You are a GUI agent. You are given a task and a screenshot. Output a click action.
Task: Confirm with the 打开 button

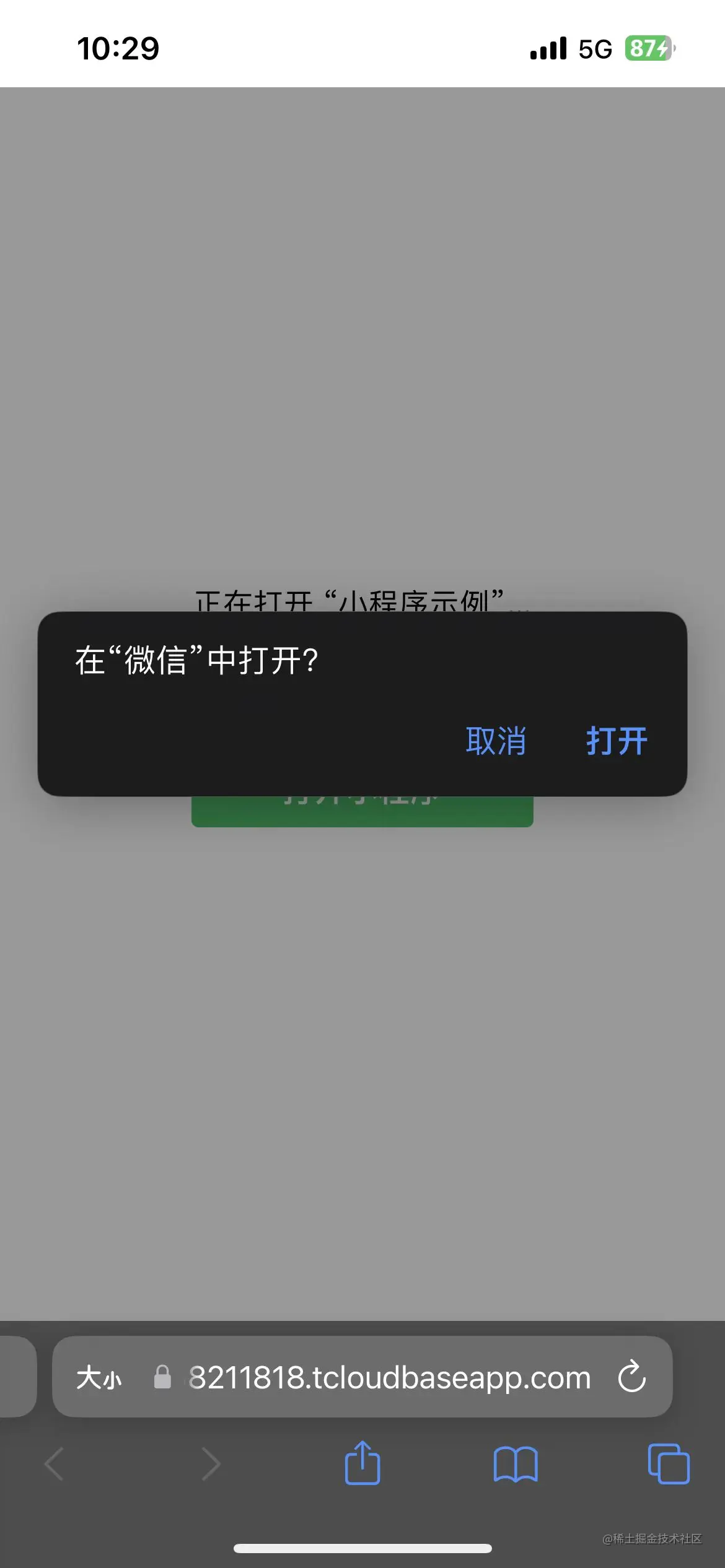[617, 741]
